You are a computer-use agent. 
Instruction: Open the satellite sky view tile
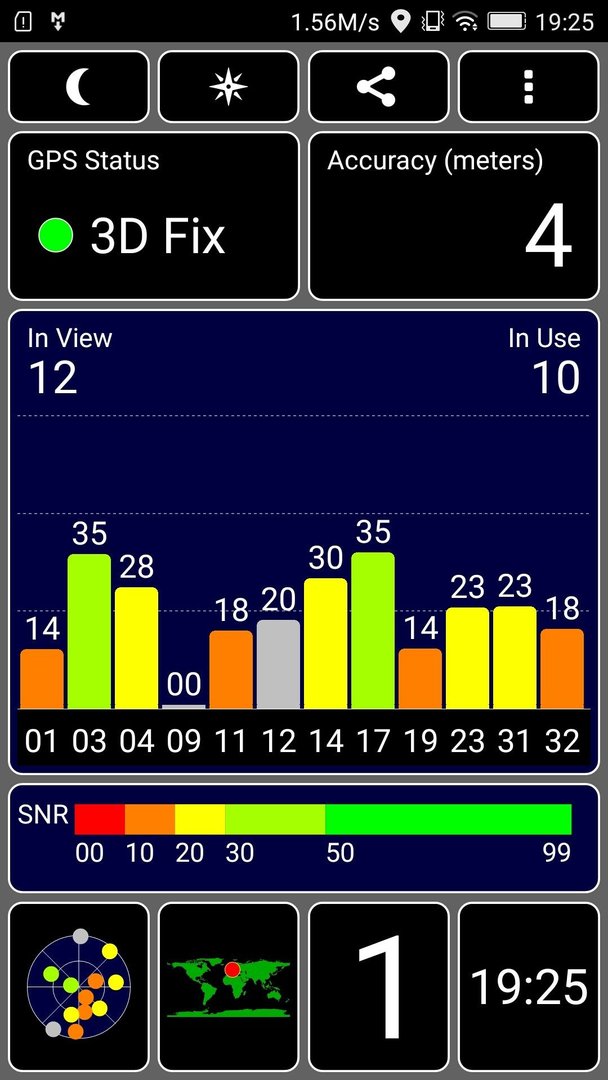[x=78, y=986]
